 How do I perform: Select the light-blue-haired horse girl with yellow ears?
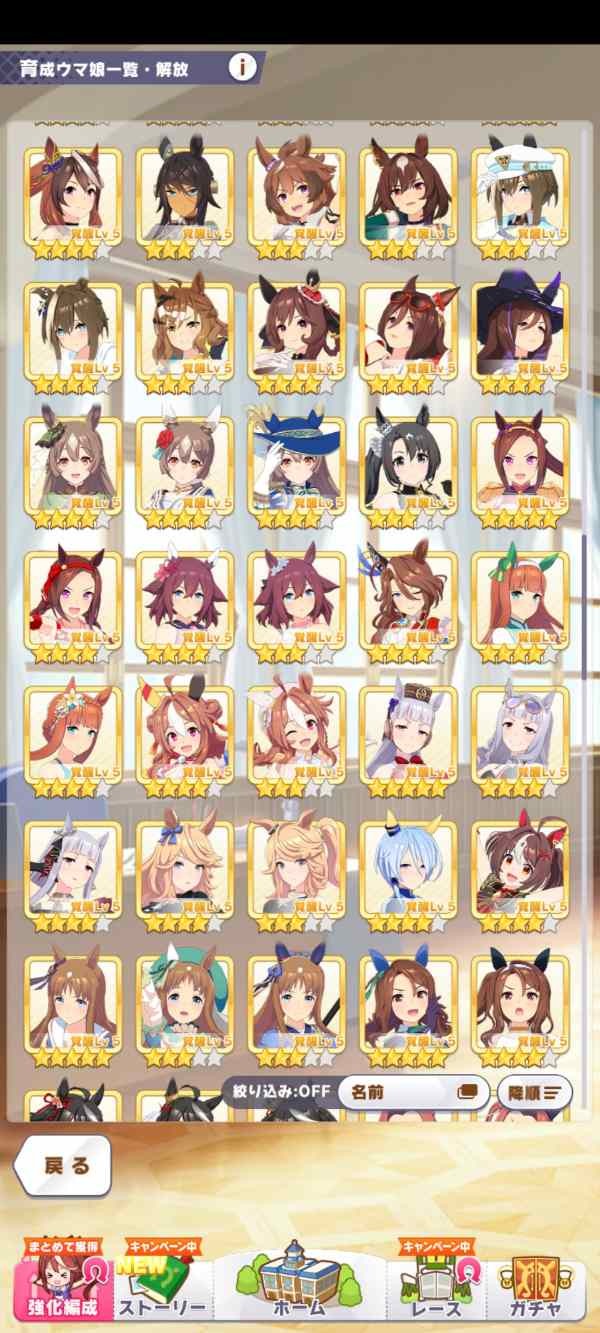click(408, 870)
